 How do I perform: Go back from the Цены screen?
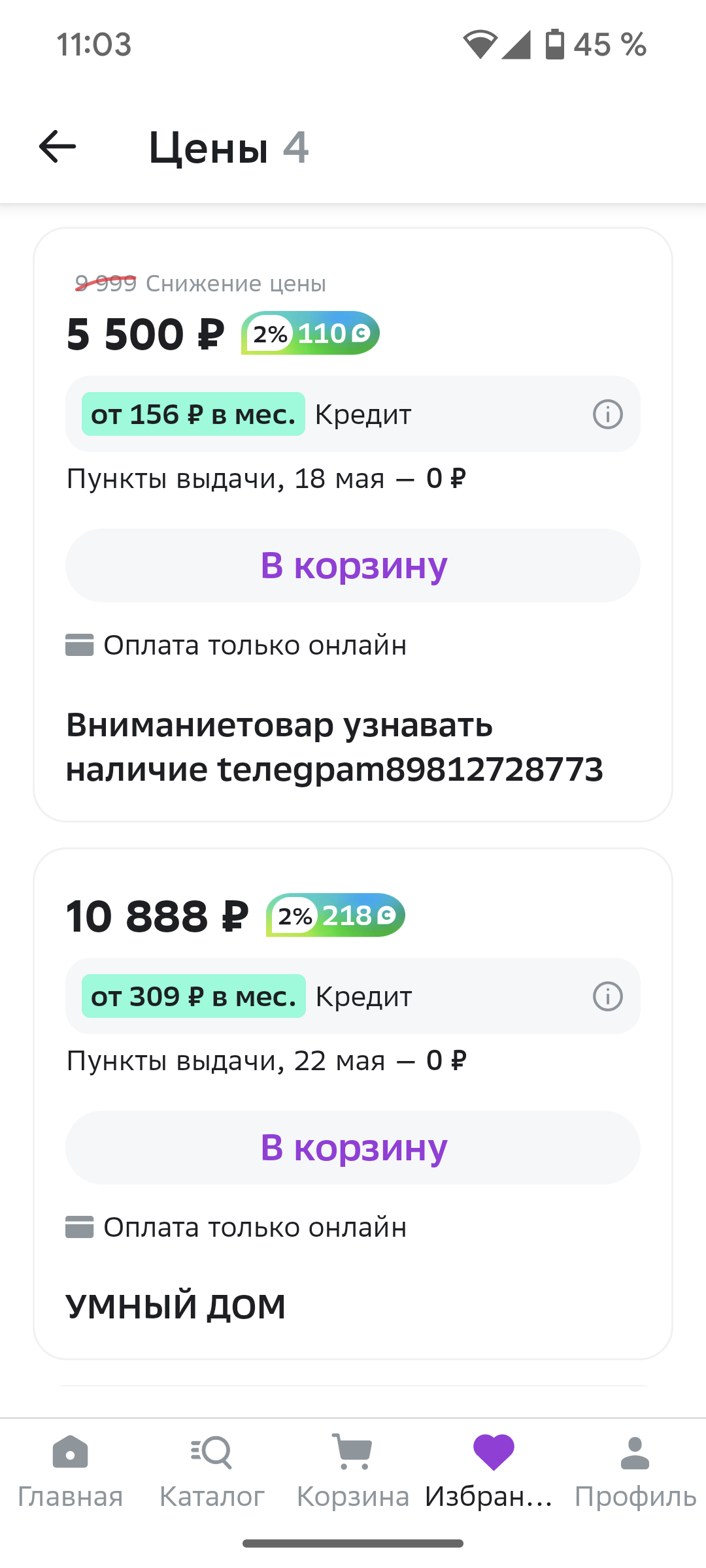click(x=58, y=146)
